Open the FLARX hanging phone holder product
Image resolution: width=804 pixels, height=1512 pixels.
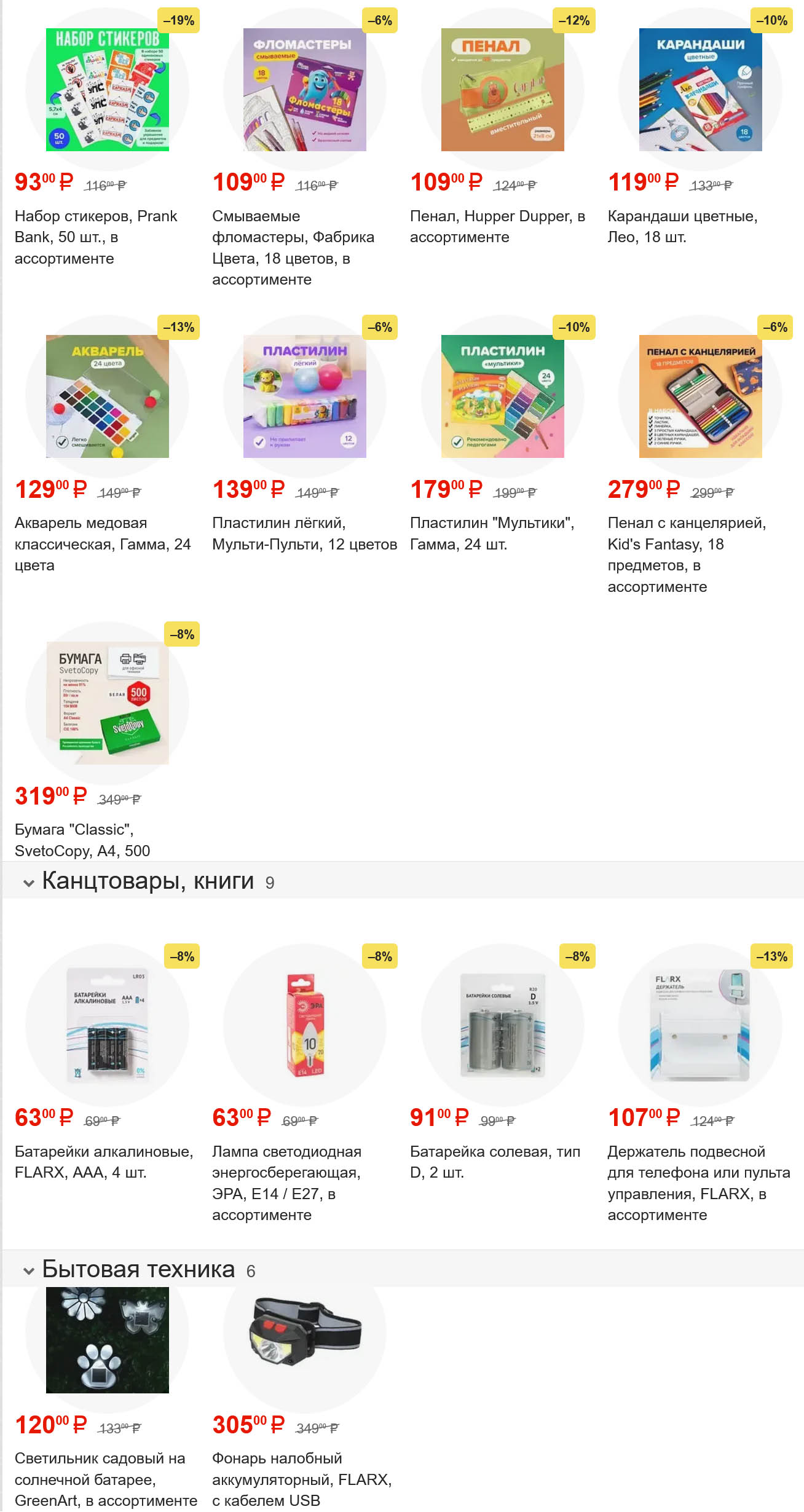click(x=700, y=1025)
